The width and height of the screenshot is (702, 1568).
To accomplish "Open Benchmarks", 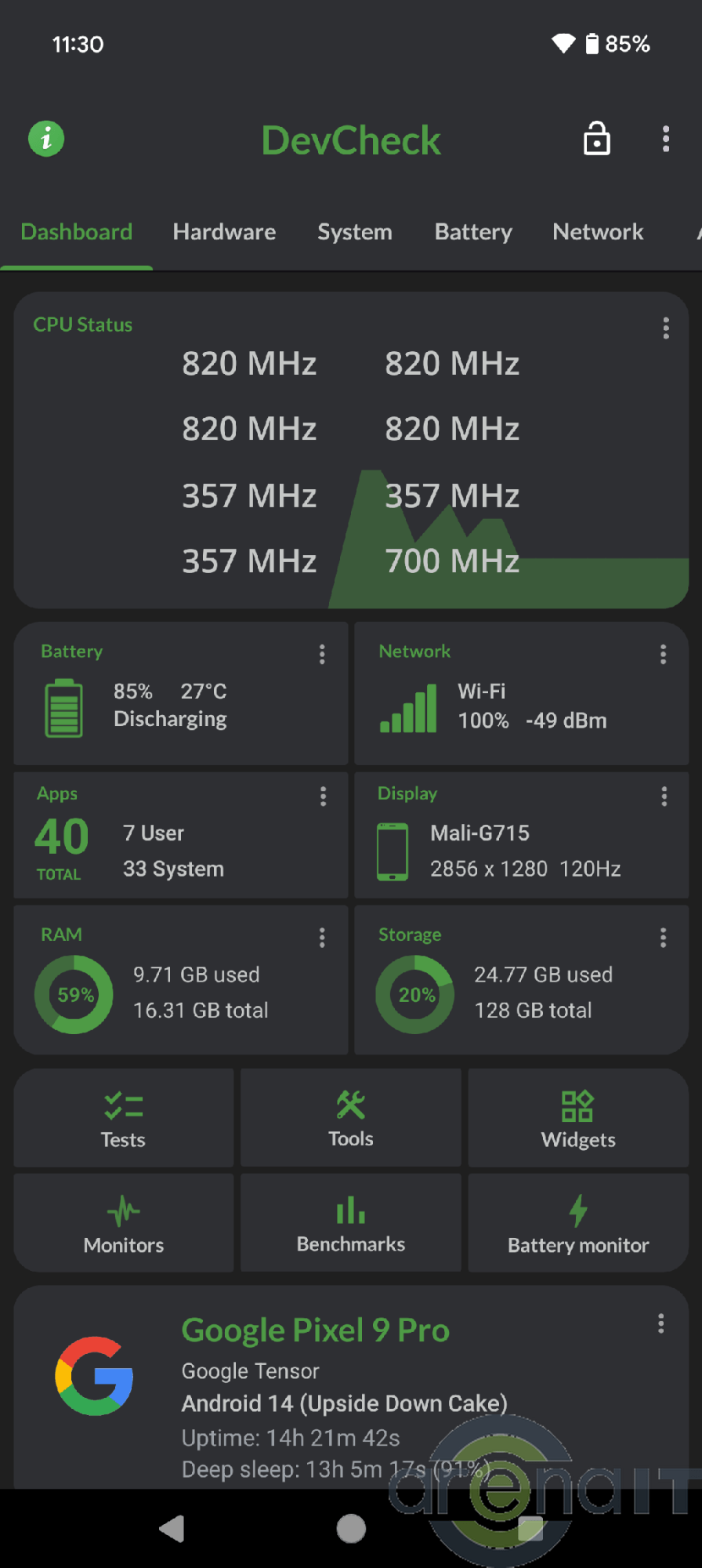I will click(351, 1224).
